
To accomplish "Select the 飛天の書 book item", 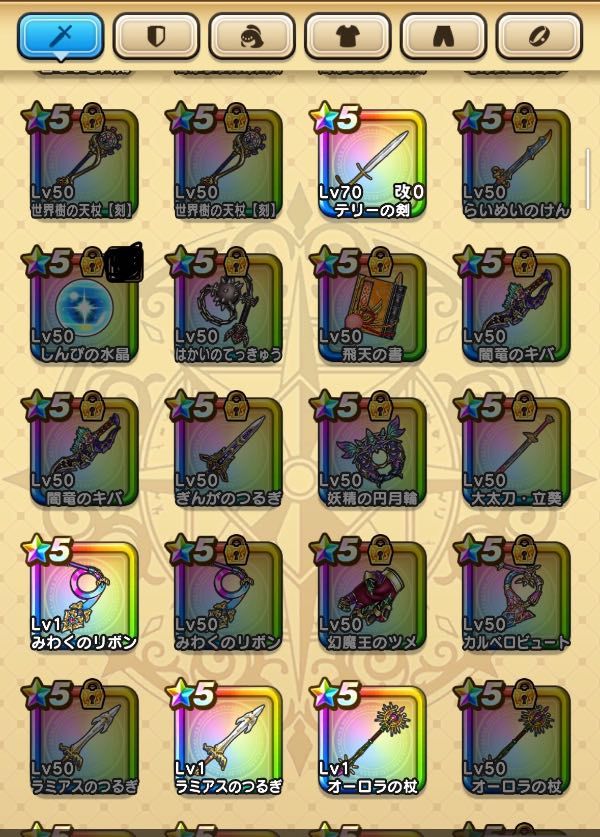I will pos(370,307).
